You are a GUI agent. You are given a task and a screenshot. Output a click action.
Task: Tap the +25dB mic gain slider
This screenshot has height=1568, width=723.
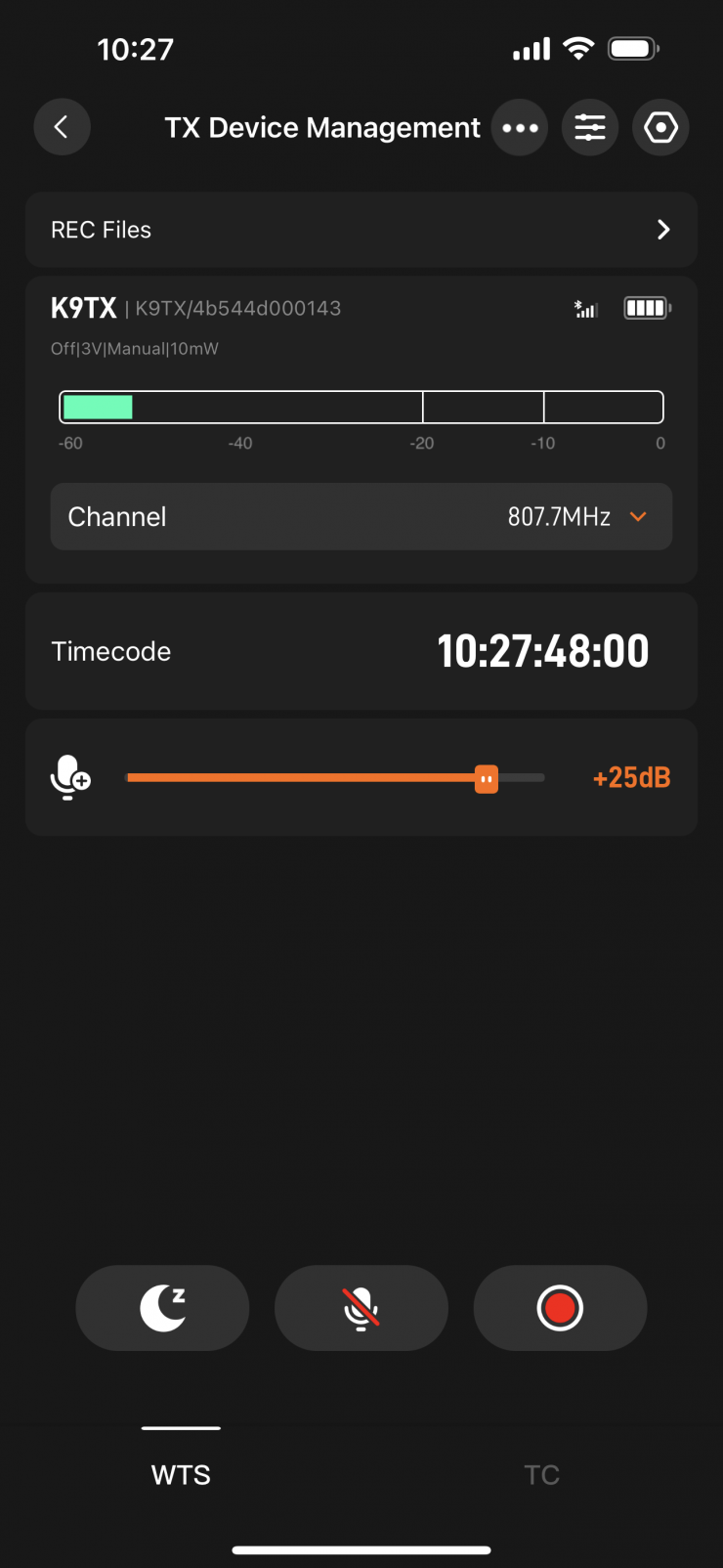point(486,778)
